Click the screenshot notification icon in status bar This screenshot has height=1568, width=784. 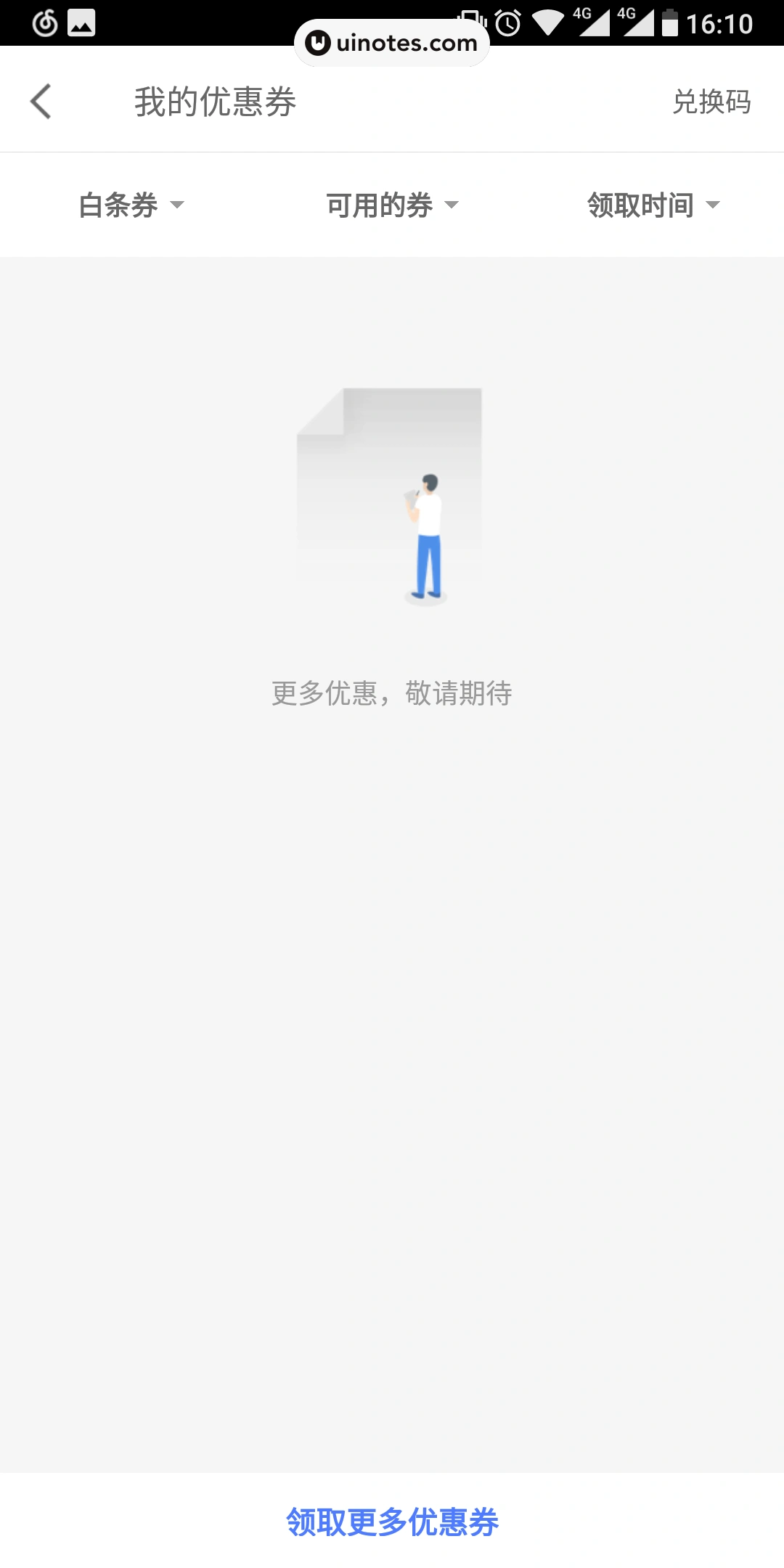80,23
